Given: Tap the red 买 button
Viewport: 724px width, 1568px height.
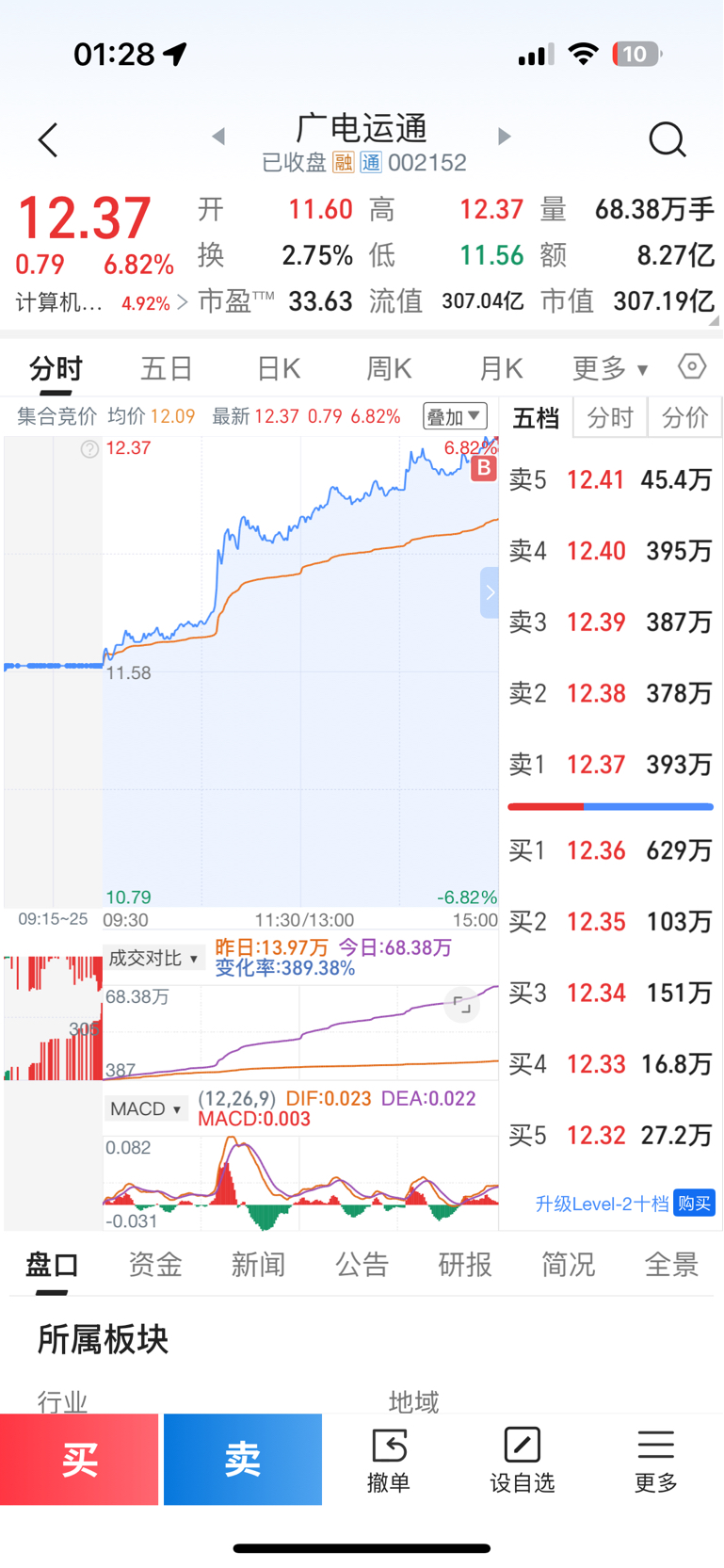Looking at the screenshot, I should coord(79,1459).
